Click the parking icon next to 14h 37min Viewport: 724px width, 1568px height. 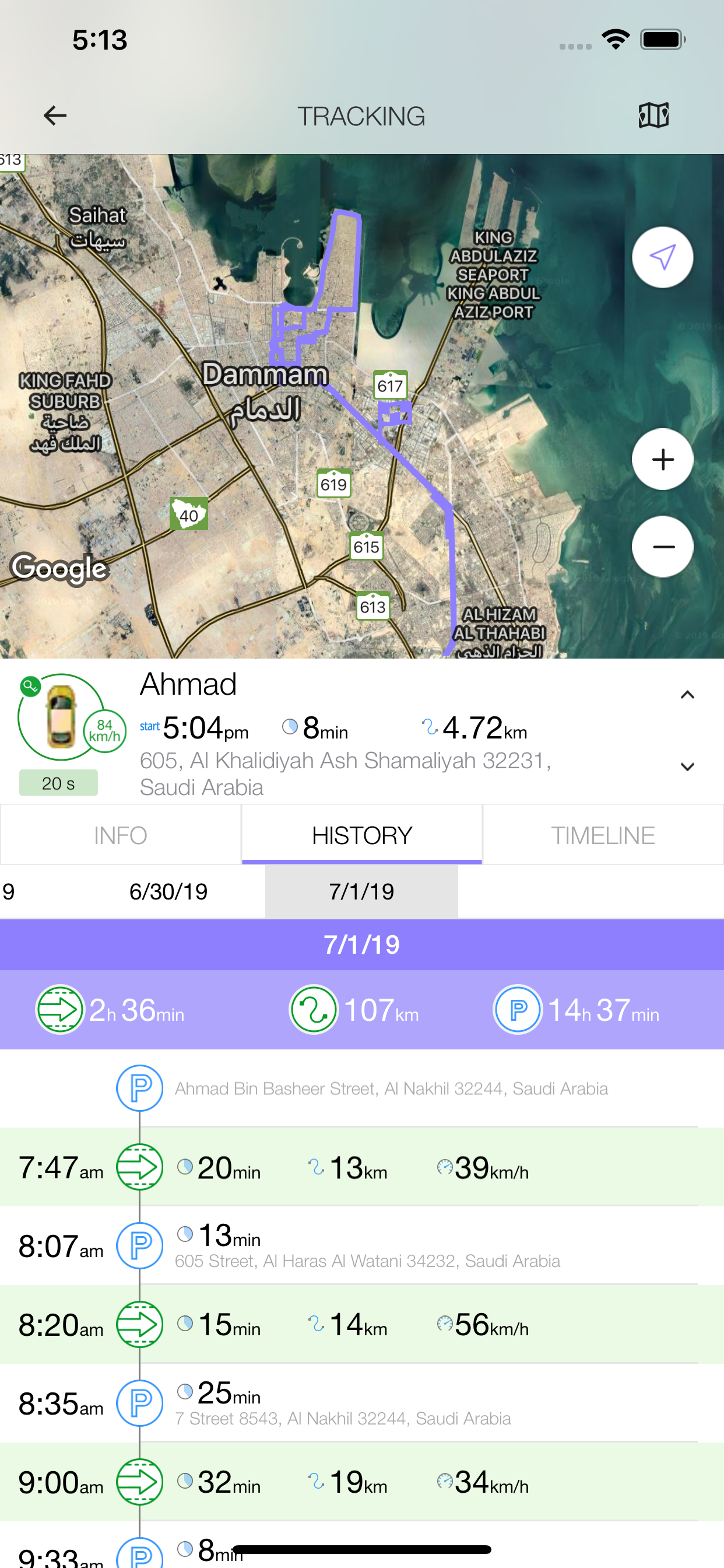[x=518, y=1009]
